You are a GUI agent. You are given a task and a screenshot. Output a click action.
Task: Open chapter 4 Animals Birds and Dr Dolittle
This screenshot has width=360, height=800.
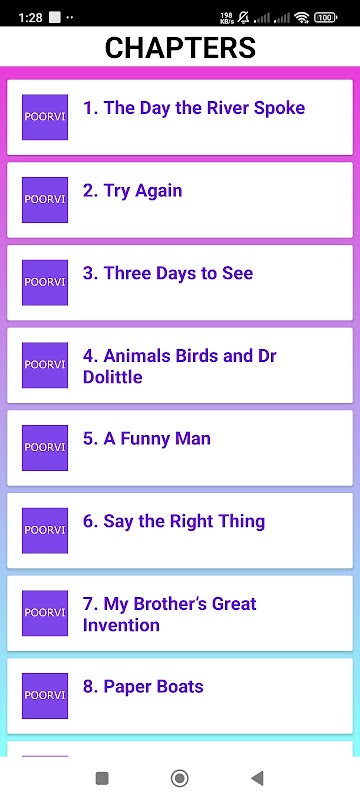pos(179,365)
